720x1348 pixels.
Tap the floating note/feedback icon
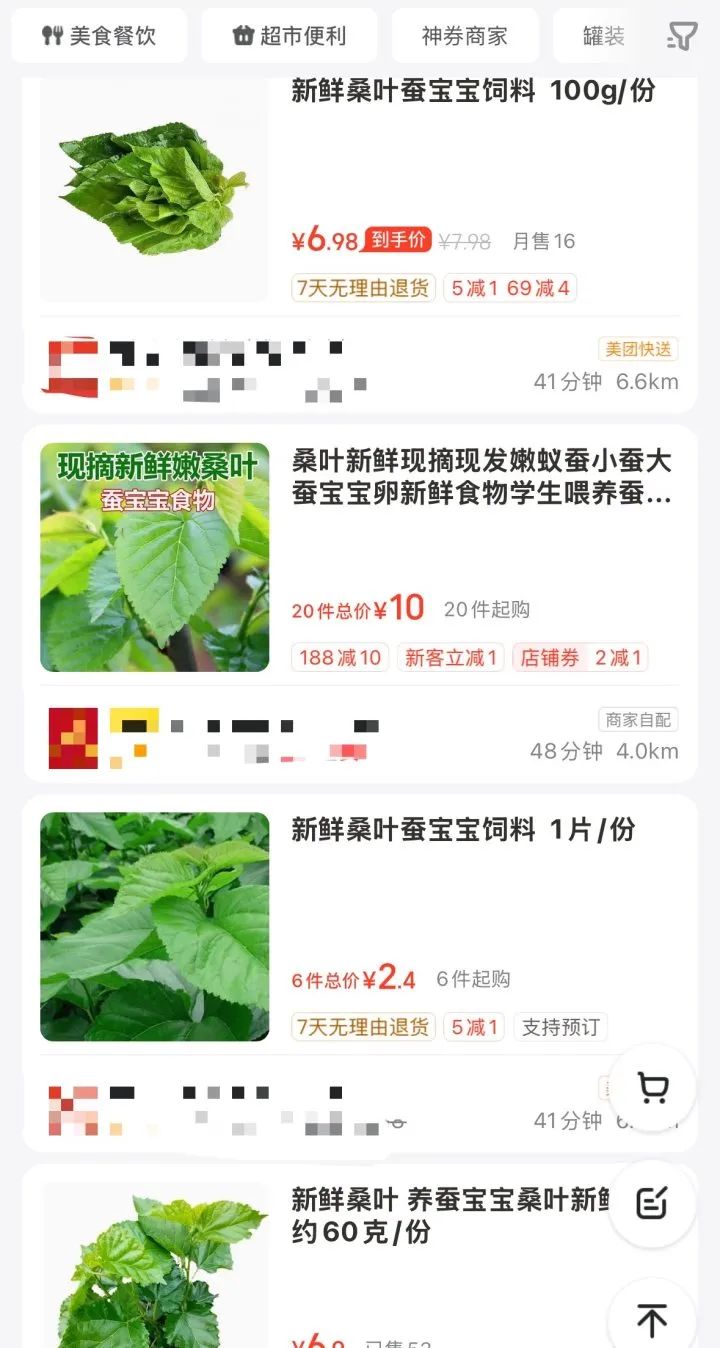652,1203
